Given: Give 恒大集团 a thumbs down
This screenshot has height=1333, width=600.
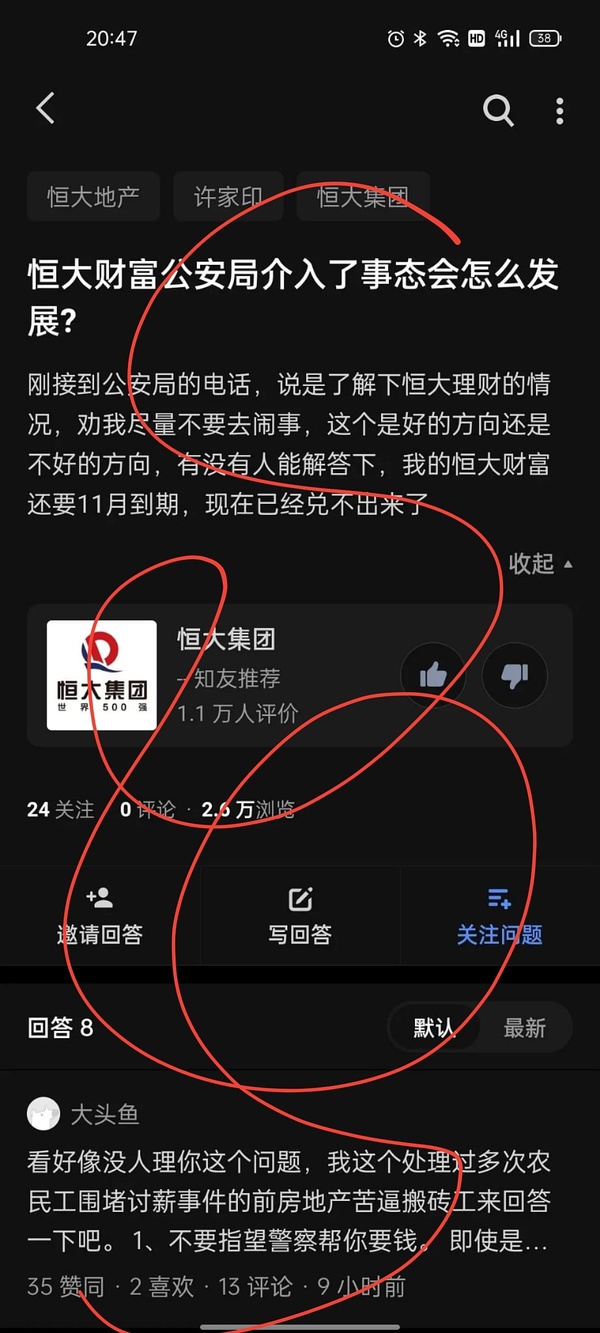Looking at the screenshot, I should 514,676.
